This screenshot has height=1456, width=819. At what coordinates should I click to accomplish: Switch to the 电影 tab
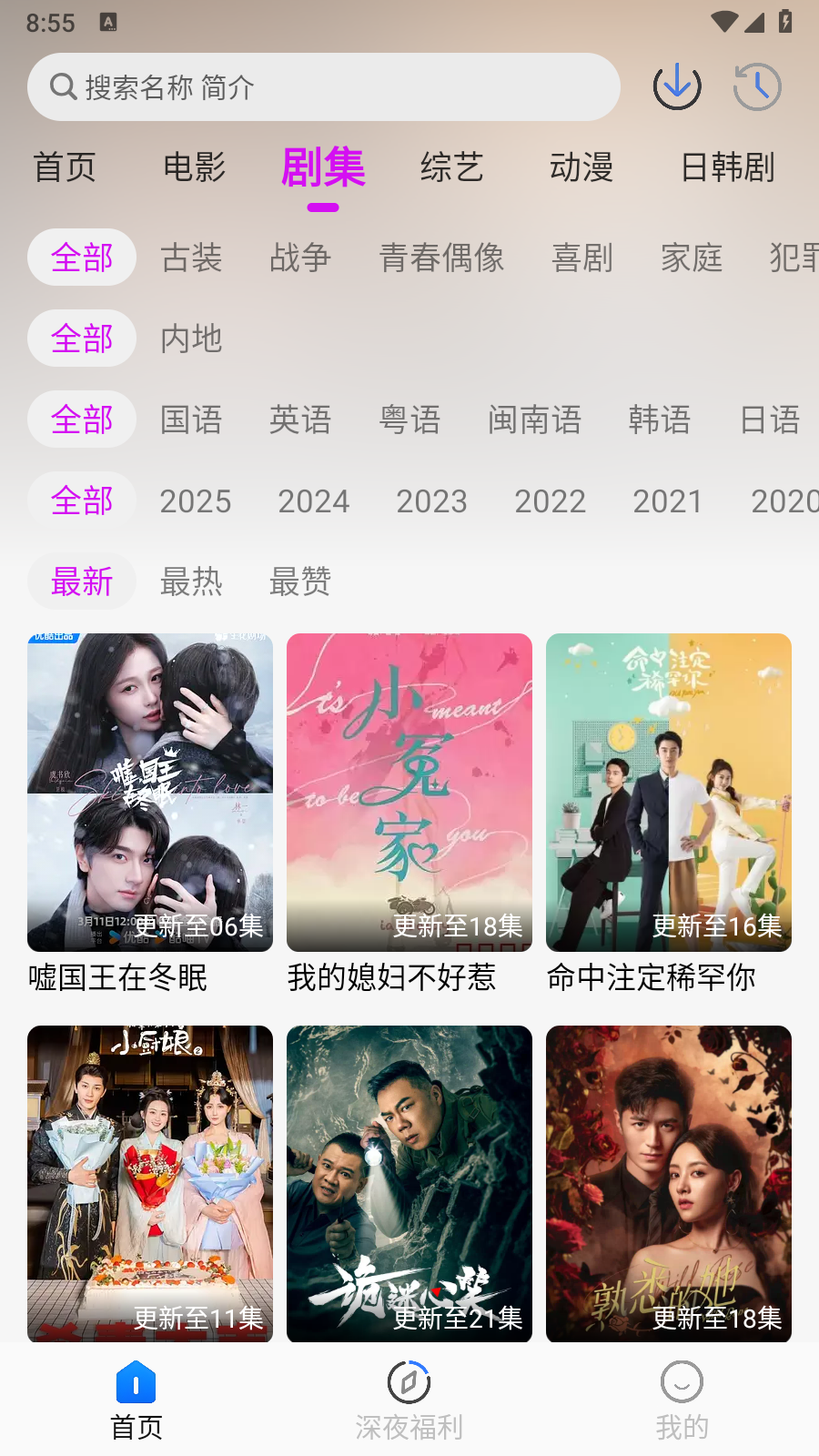point(193,167)
